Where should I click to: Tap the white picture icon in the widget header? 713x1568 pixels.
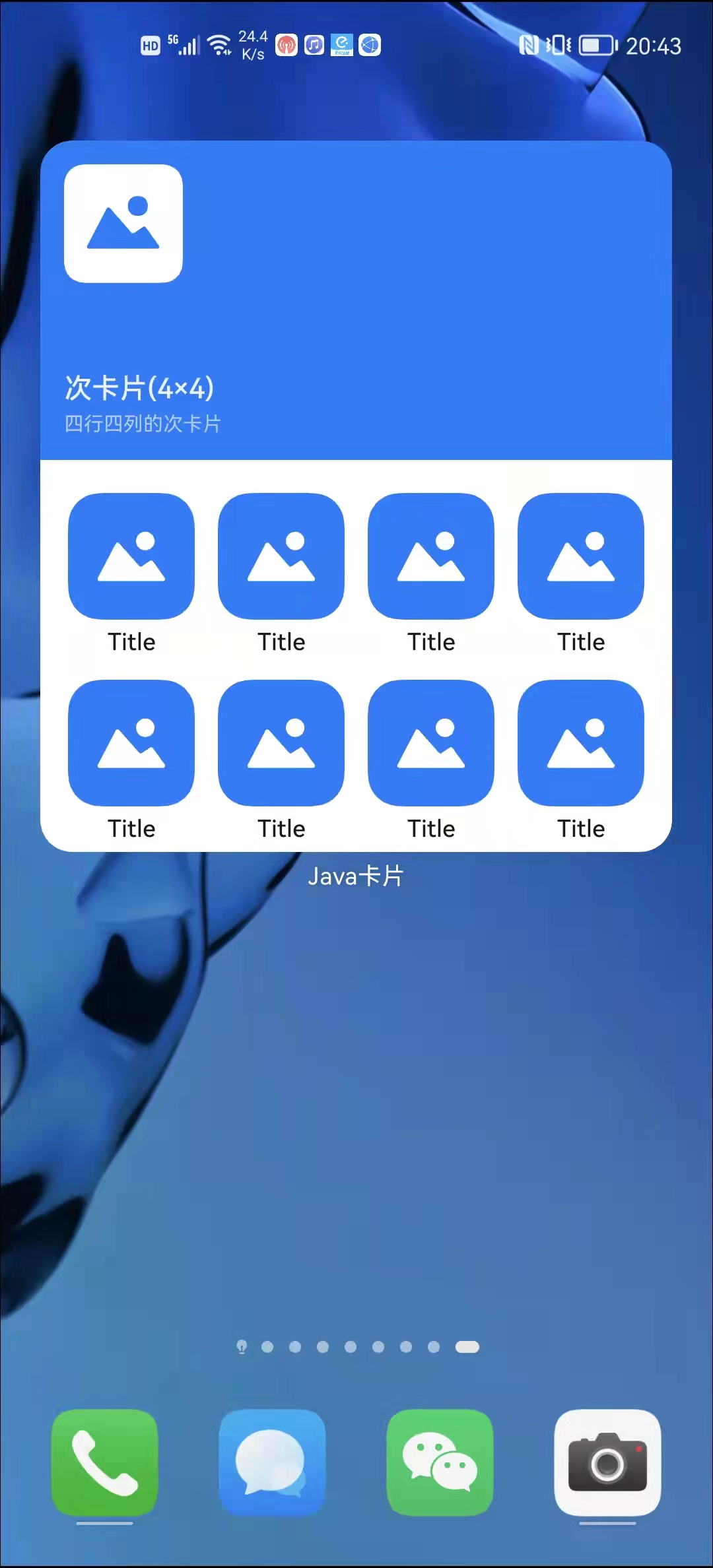(123, 224)
